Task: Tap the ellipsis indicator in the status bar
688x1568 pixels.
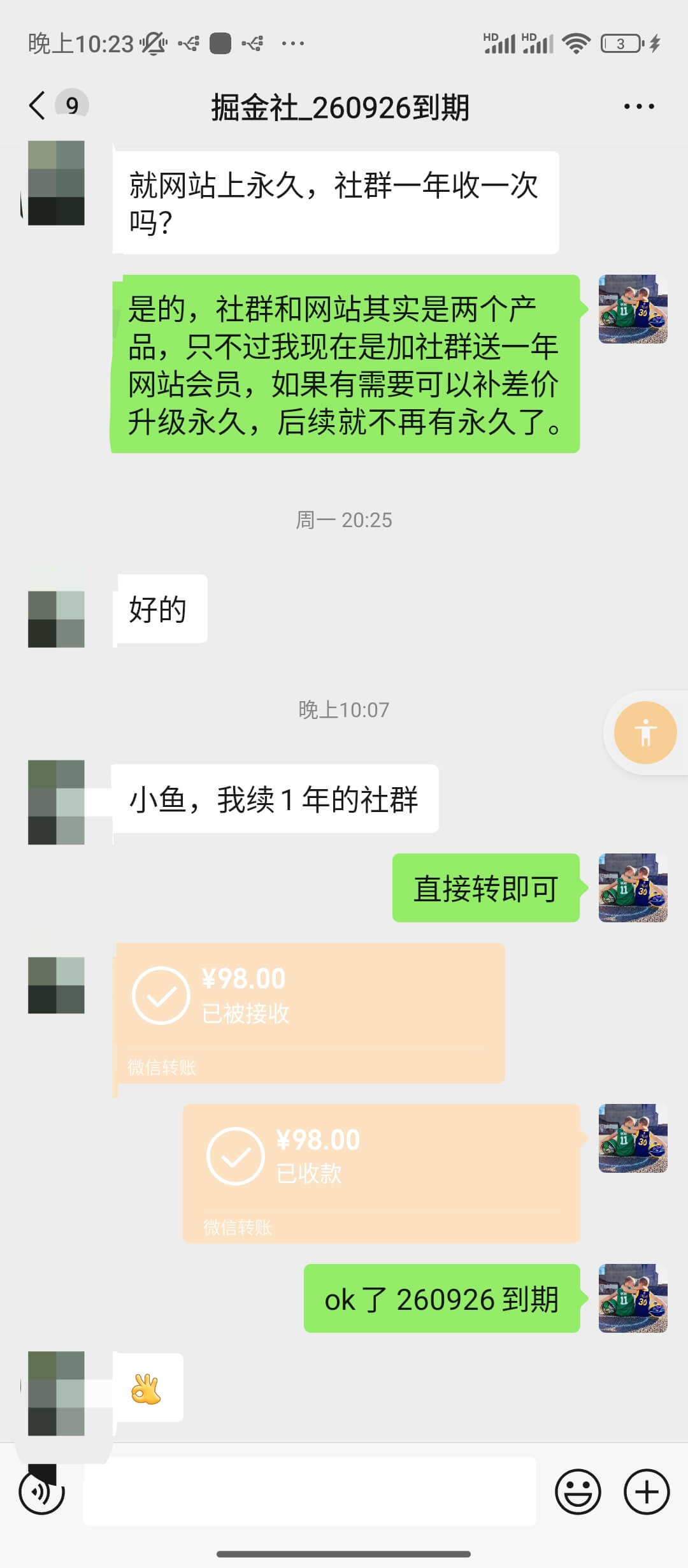Action: click(x=293, y=43)
